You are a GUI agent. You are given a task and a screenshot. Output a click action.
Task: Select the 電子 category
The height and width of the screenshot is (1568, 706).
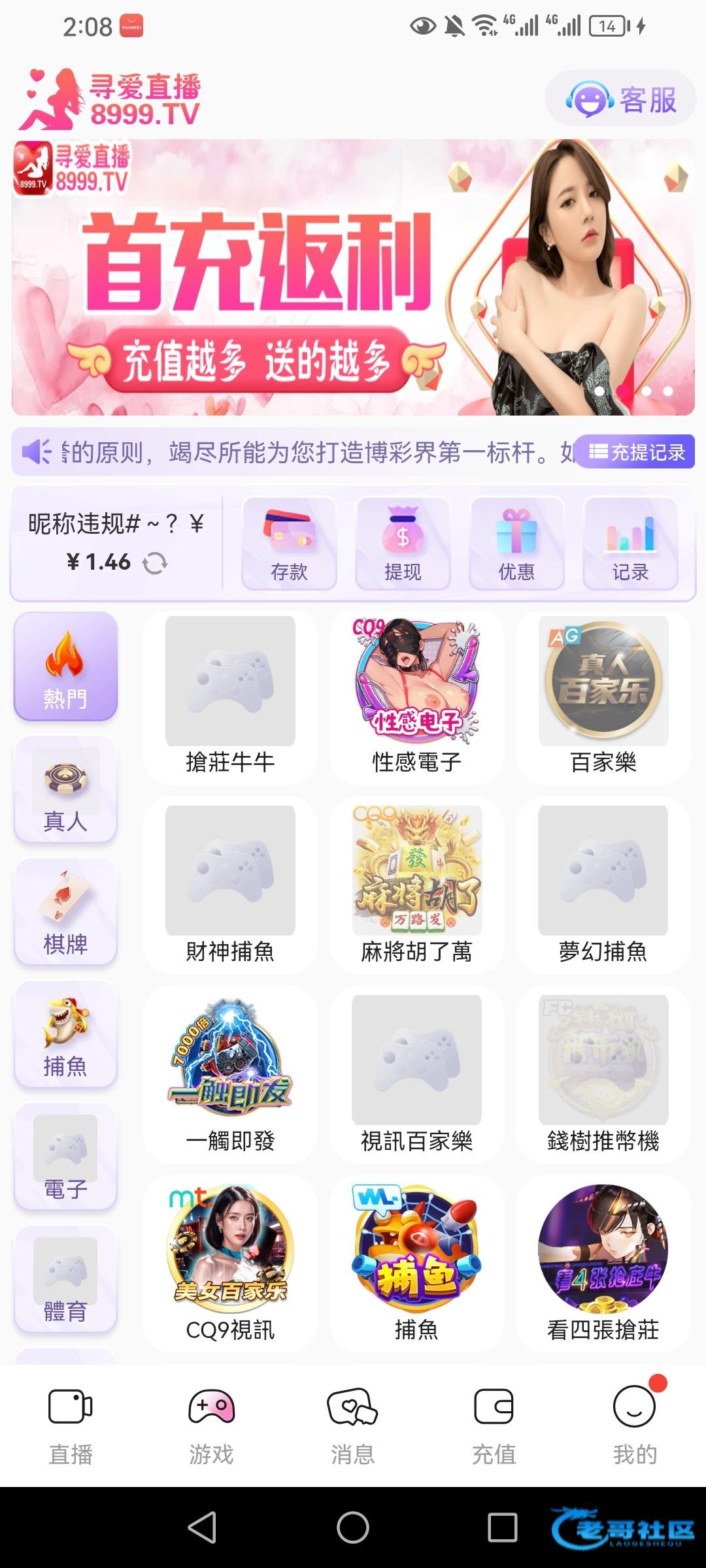[65, 1157]
